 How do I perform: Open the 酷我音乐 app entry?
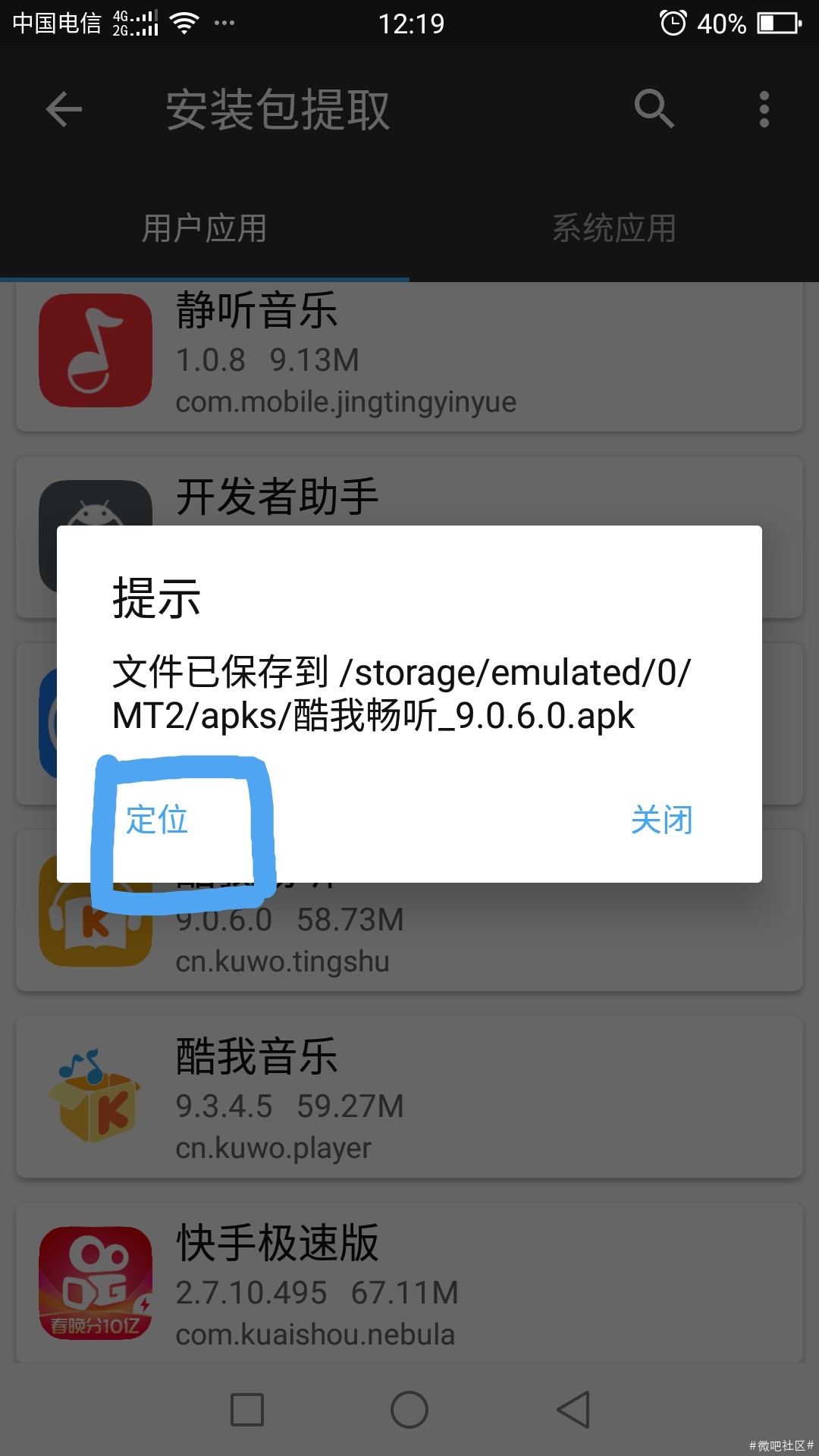pyautogui.click(x=409, y=1097)
